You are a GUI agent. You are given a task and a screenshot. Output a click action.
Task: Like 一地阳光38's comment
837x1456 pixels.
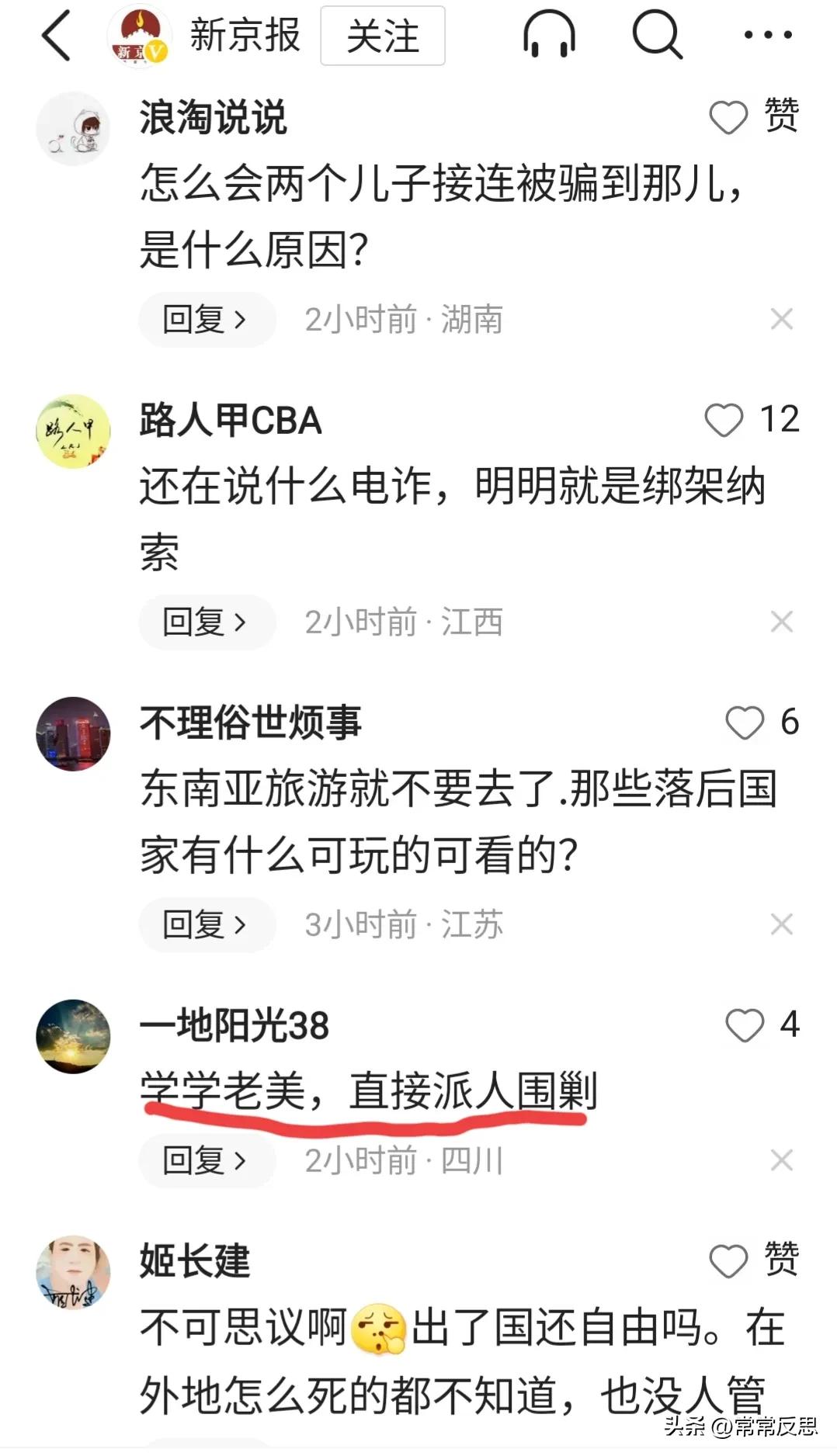(744, 1025)
